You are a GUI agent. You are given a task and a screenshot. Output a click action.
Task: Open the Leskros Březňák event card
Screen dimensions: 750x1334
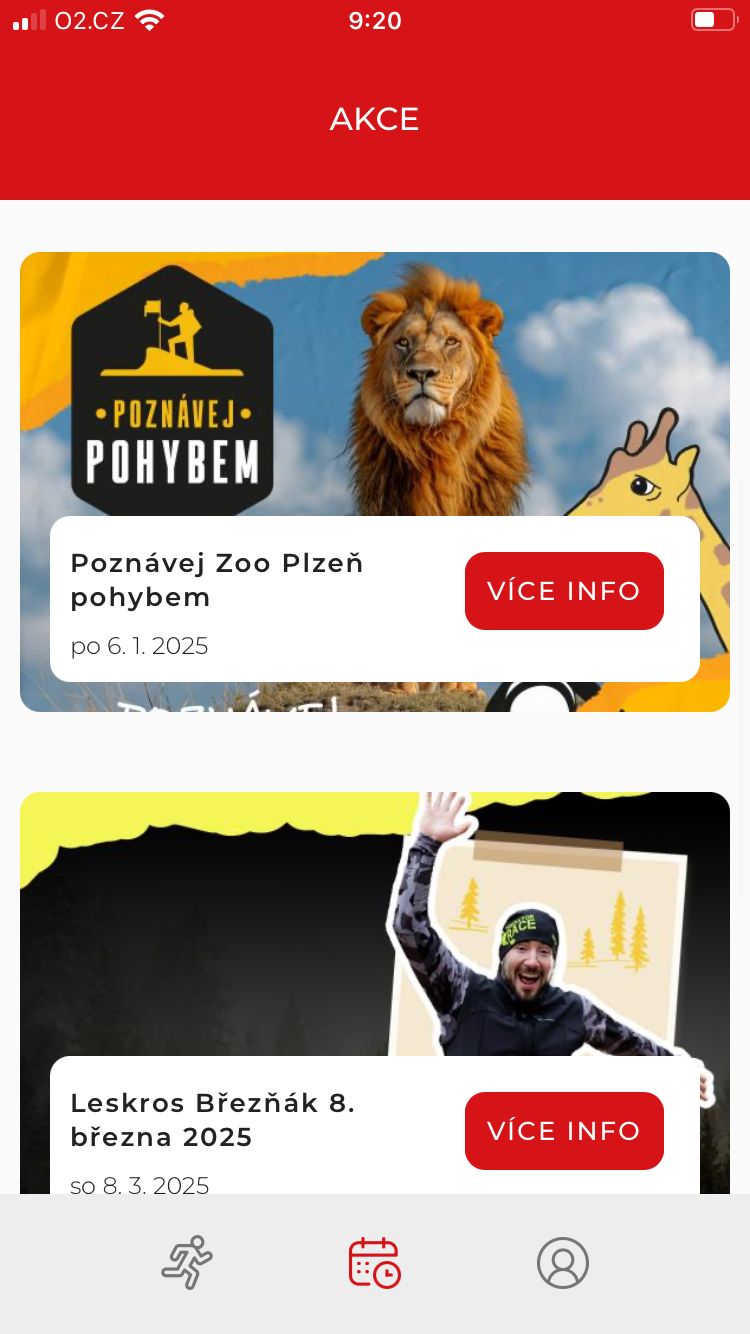(x=375, y=993)
